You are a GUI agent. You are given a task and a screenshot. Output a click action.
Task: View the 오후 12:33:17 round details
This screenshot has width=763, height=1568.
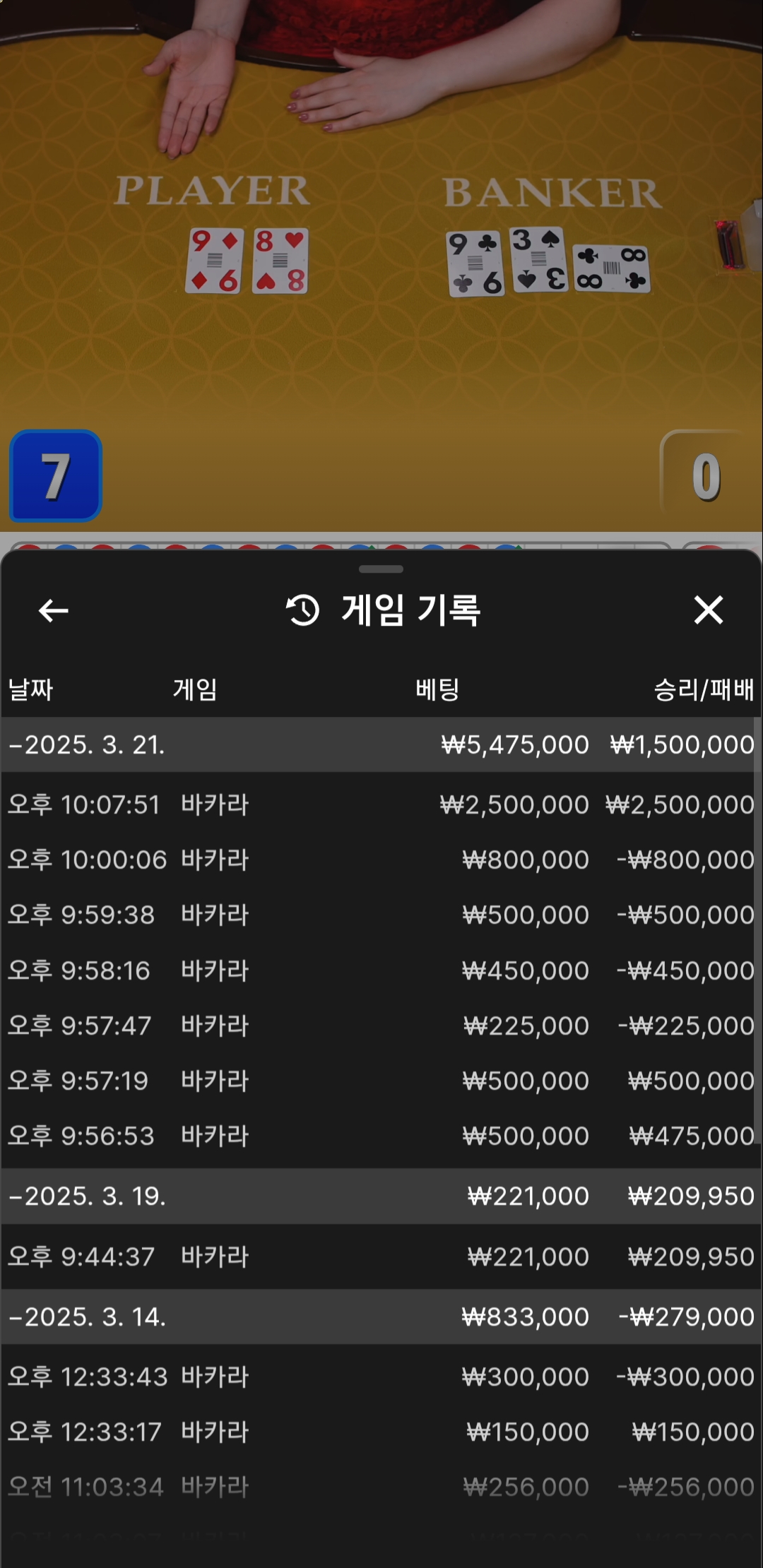tap(381, 1432)
